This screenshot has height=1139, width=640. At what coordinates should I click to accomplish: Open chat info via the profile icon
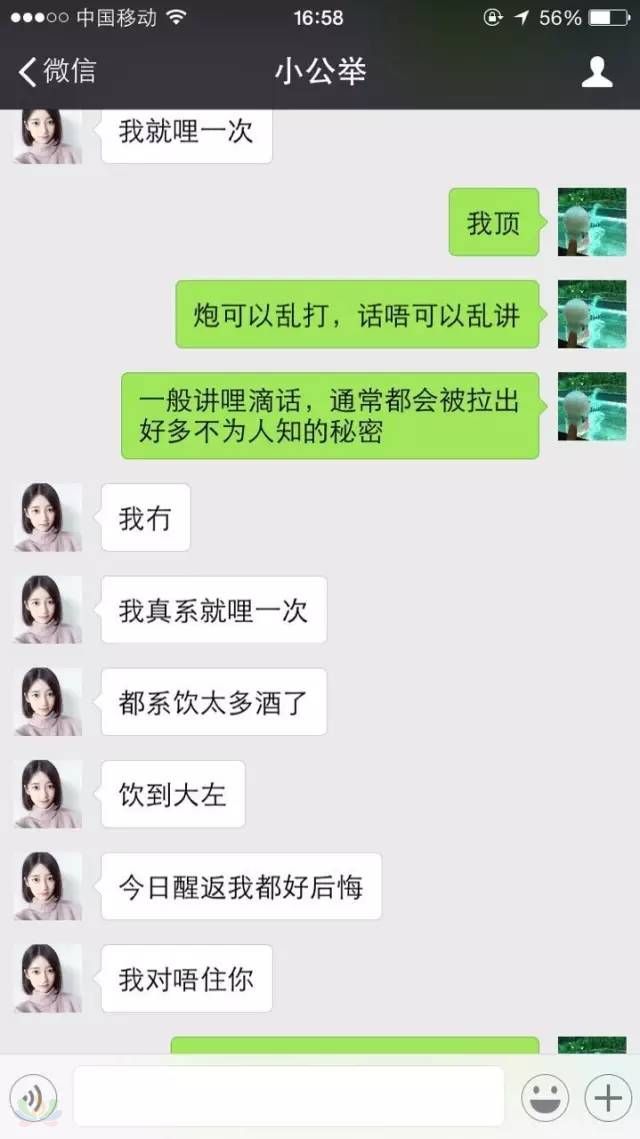597,72
